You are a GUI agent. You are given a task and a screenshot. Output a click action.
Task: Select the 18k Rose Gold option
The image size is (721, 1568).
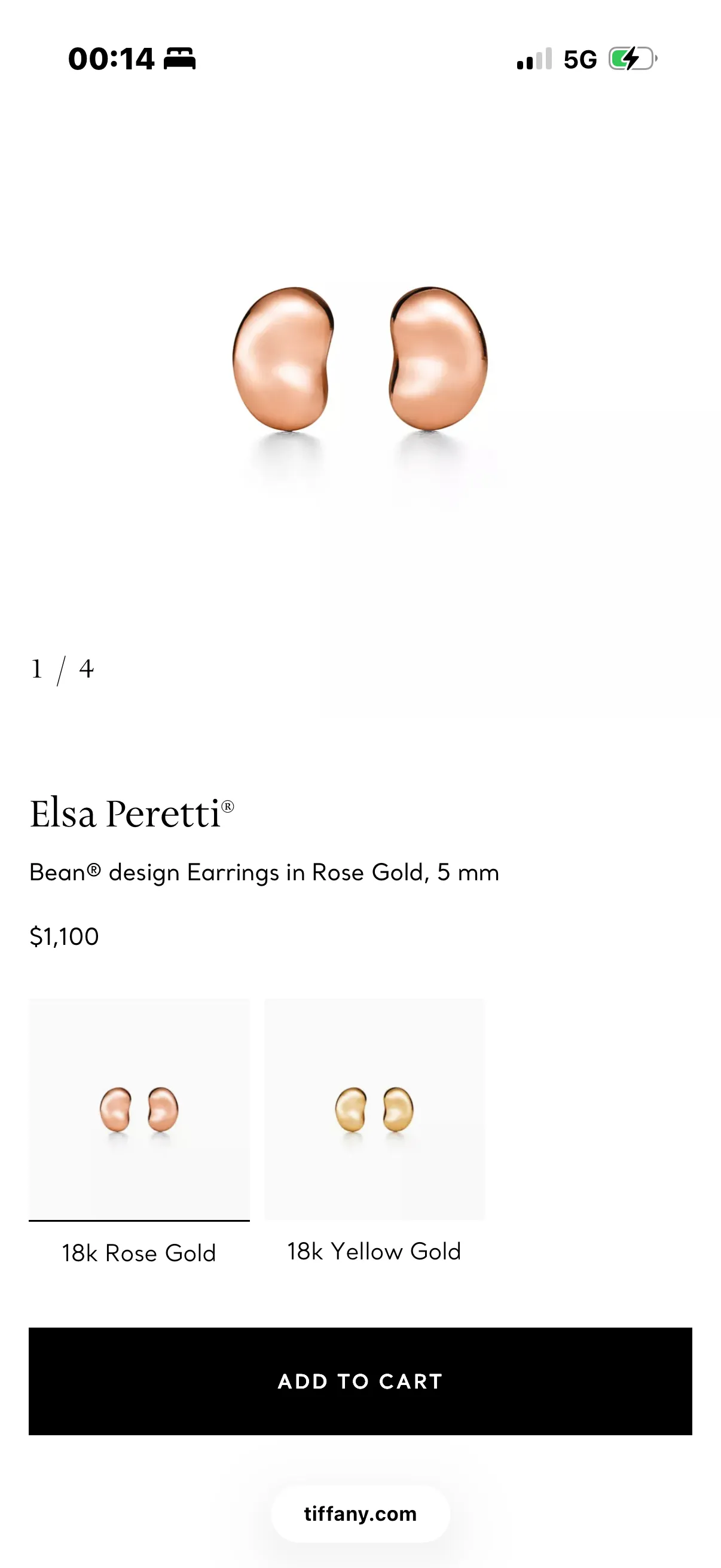139,1109
